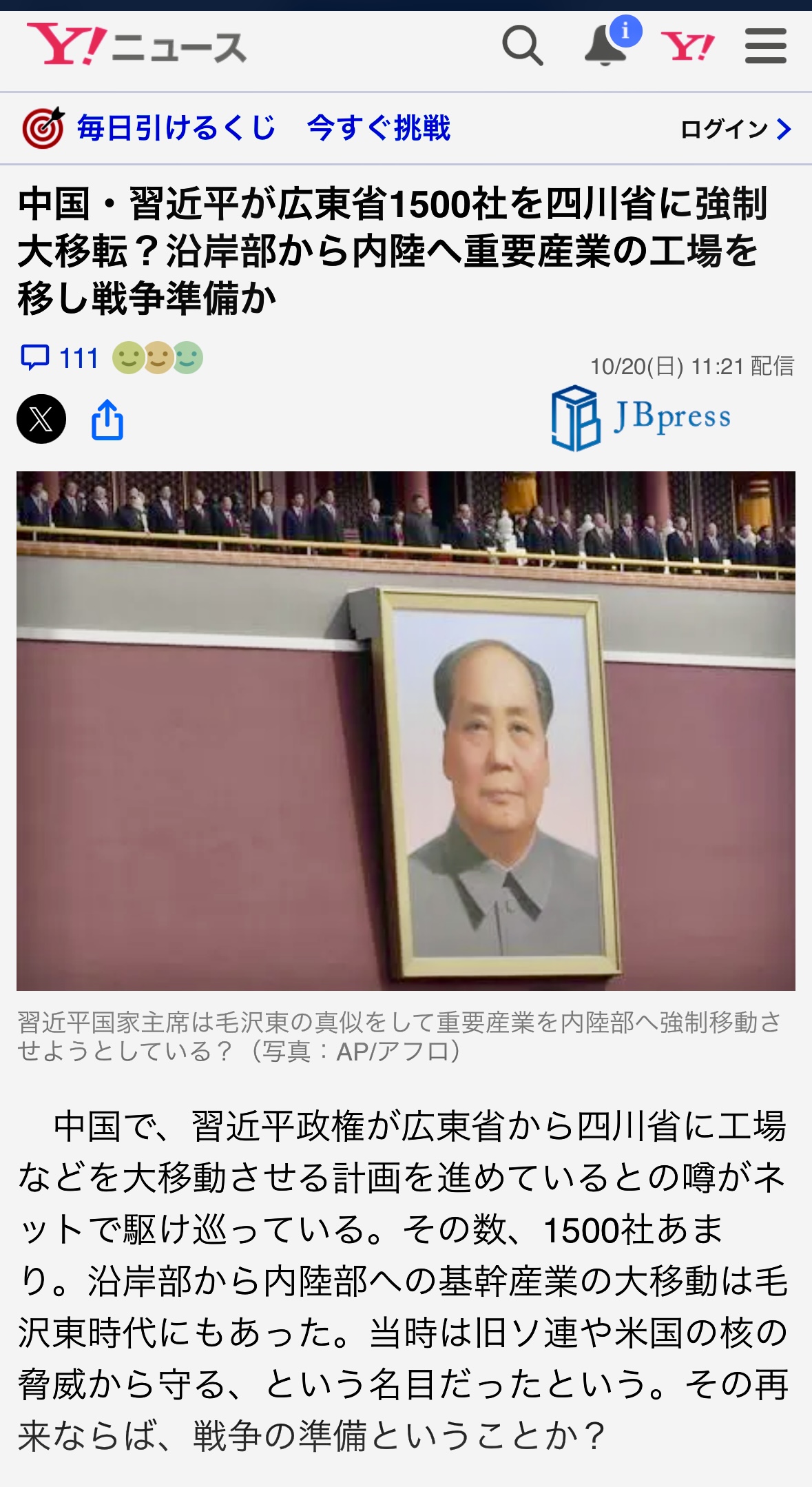Enlarge the article's main photo
The width and height of the screenshot is (812, 1487).
tap(406, 730)
